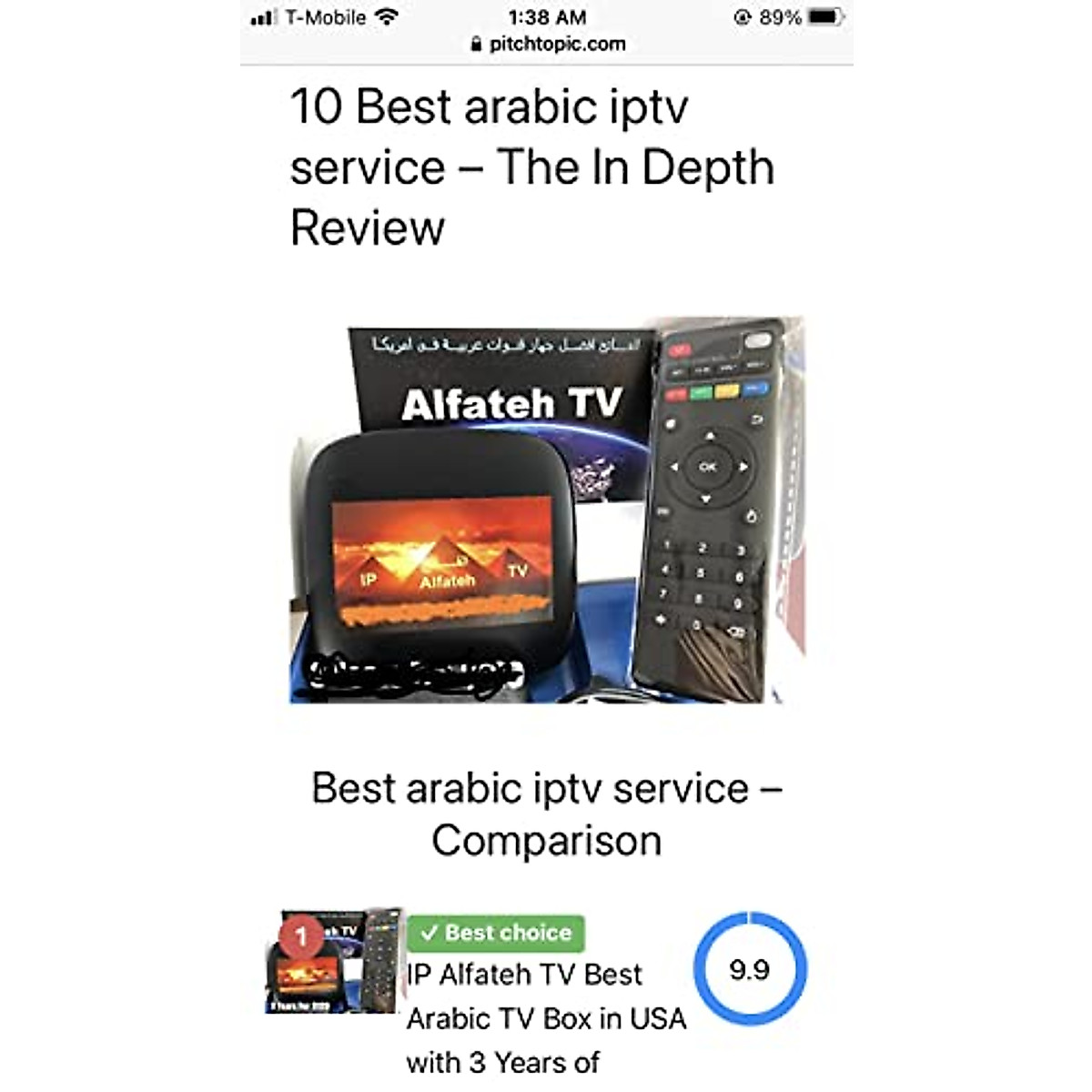Open the number 1 ranked product thumbnail
The width and height of the screenshot is (1092, 1092).
tap(333, 961)
